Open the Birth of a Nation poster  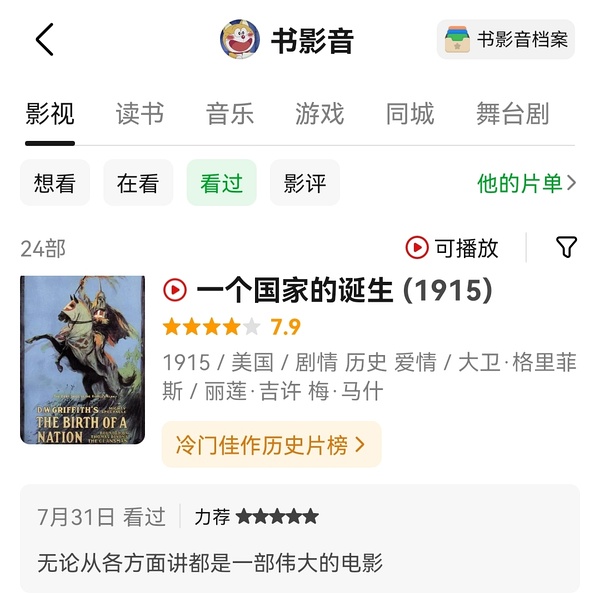pyautogui.click(x=82, y=359)
